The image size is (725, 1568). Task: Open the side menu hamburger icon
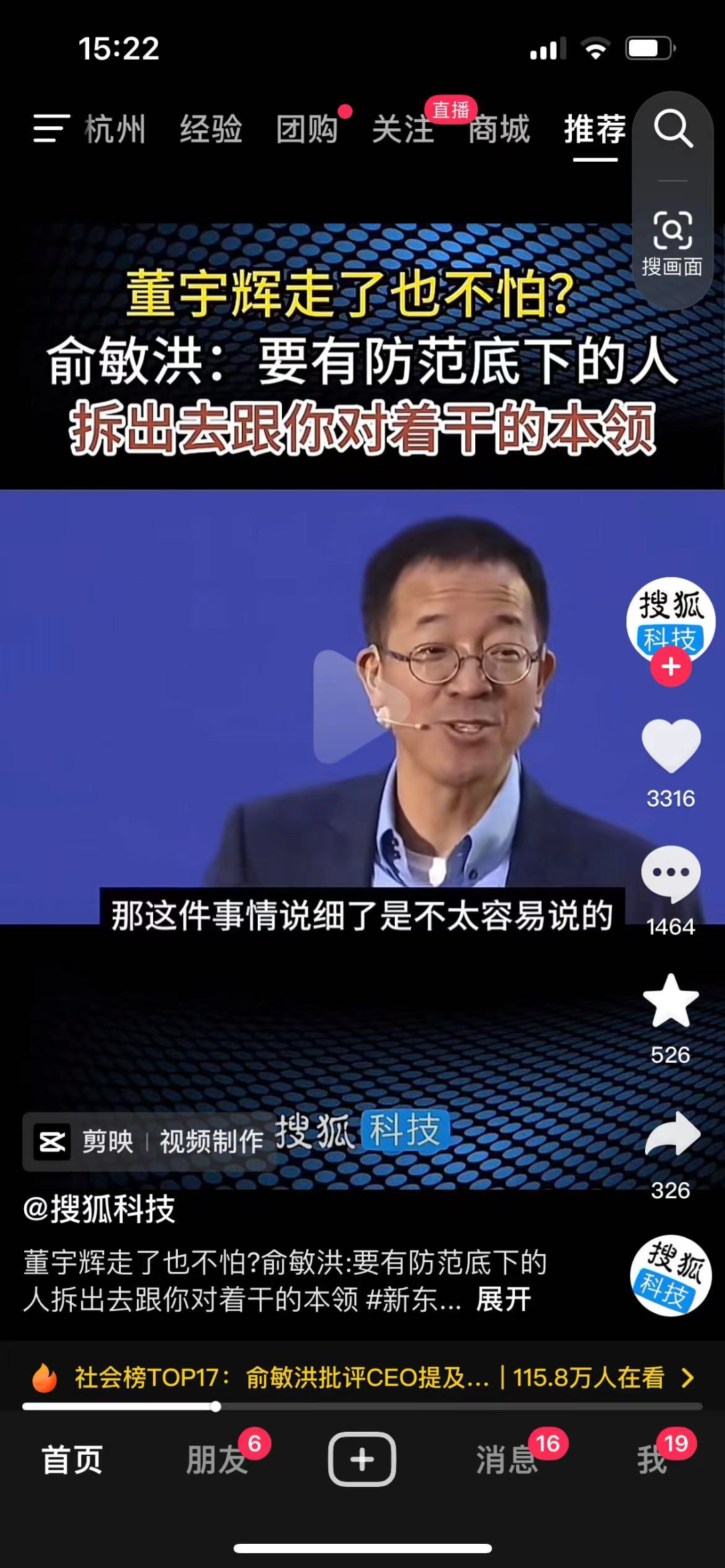tap(51, 129)
